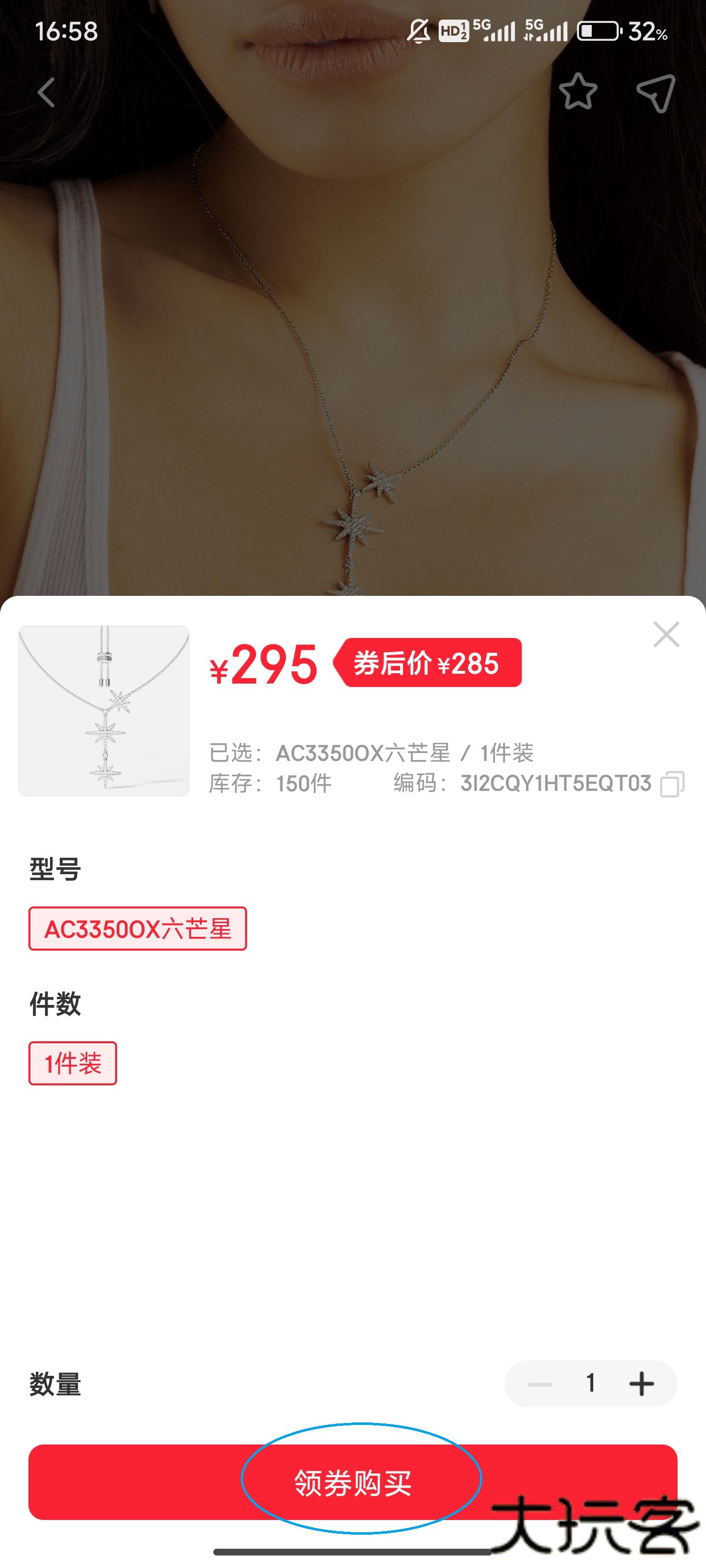Decrease quantity with the minus button
This screenshot has width=706, height=1568.
pyautogui.click(x=540, y=1384)
